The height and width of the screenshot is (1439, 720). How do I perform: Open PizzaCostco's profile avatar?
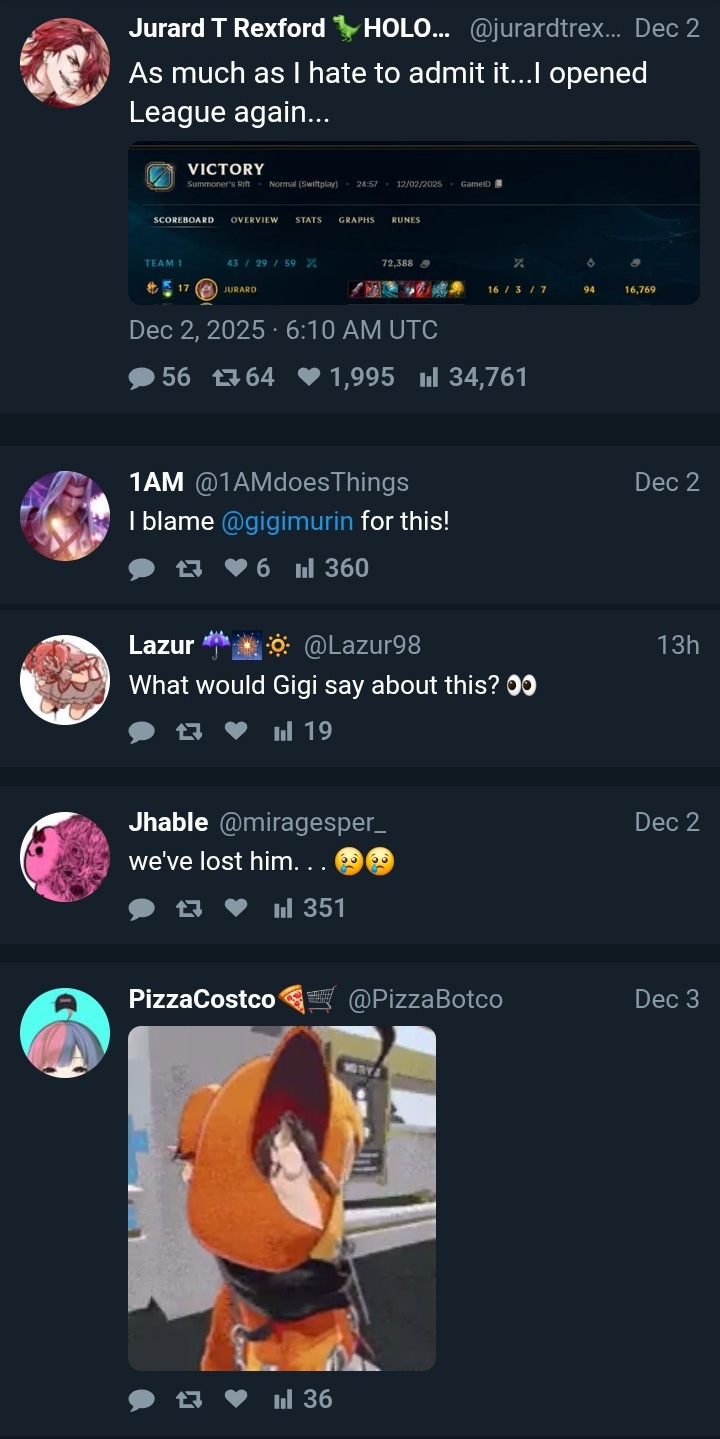pos(65,1033)
